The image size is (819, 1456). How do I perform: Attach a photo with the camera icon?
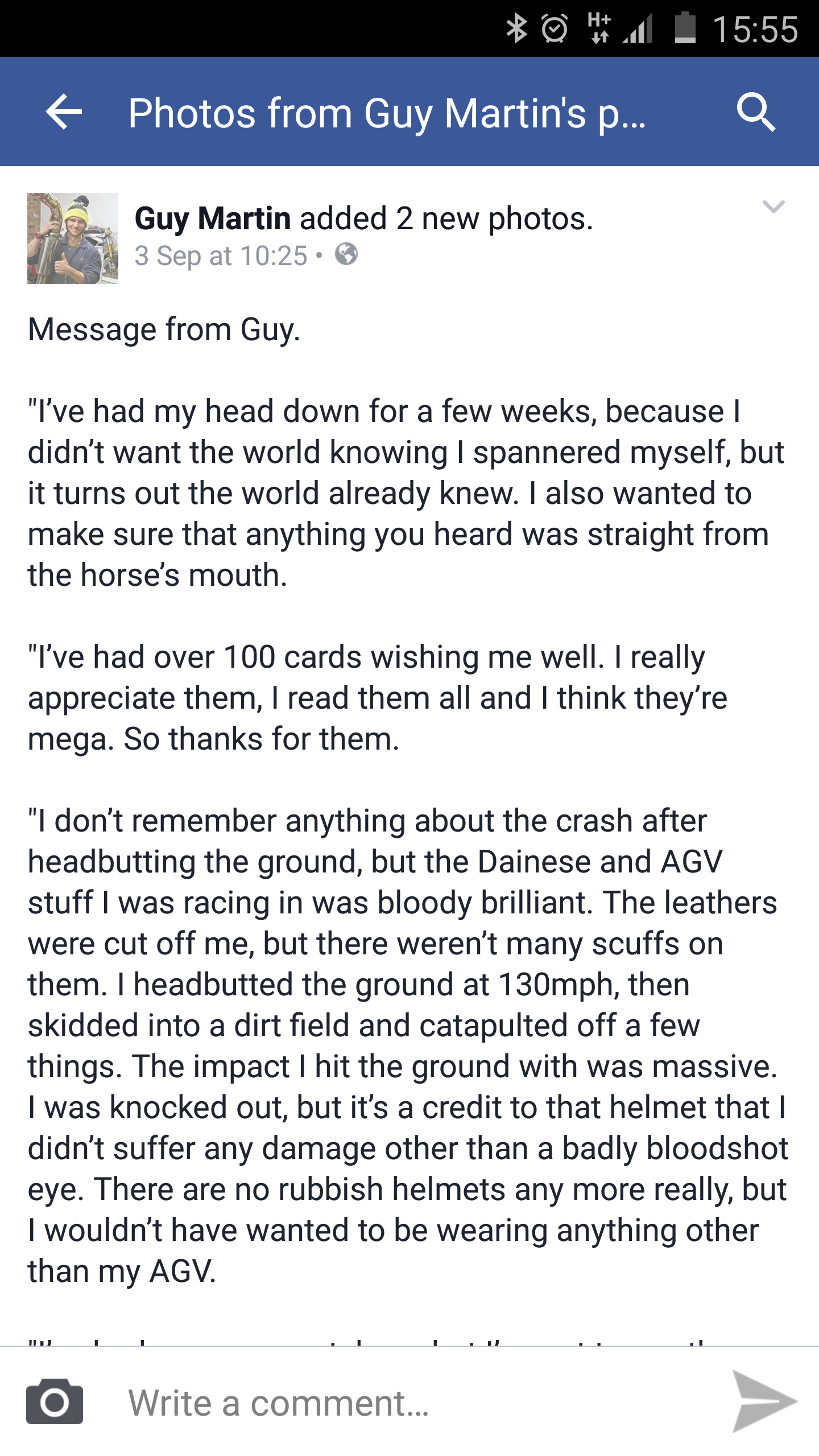tap(55, 1401)
